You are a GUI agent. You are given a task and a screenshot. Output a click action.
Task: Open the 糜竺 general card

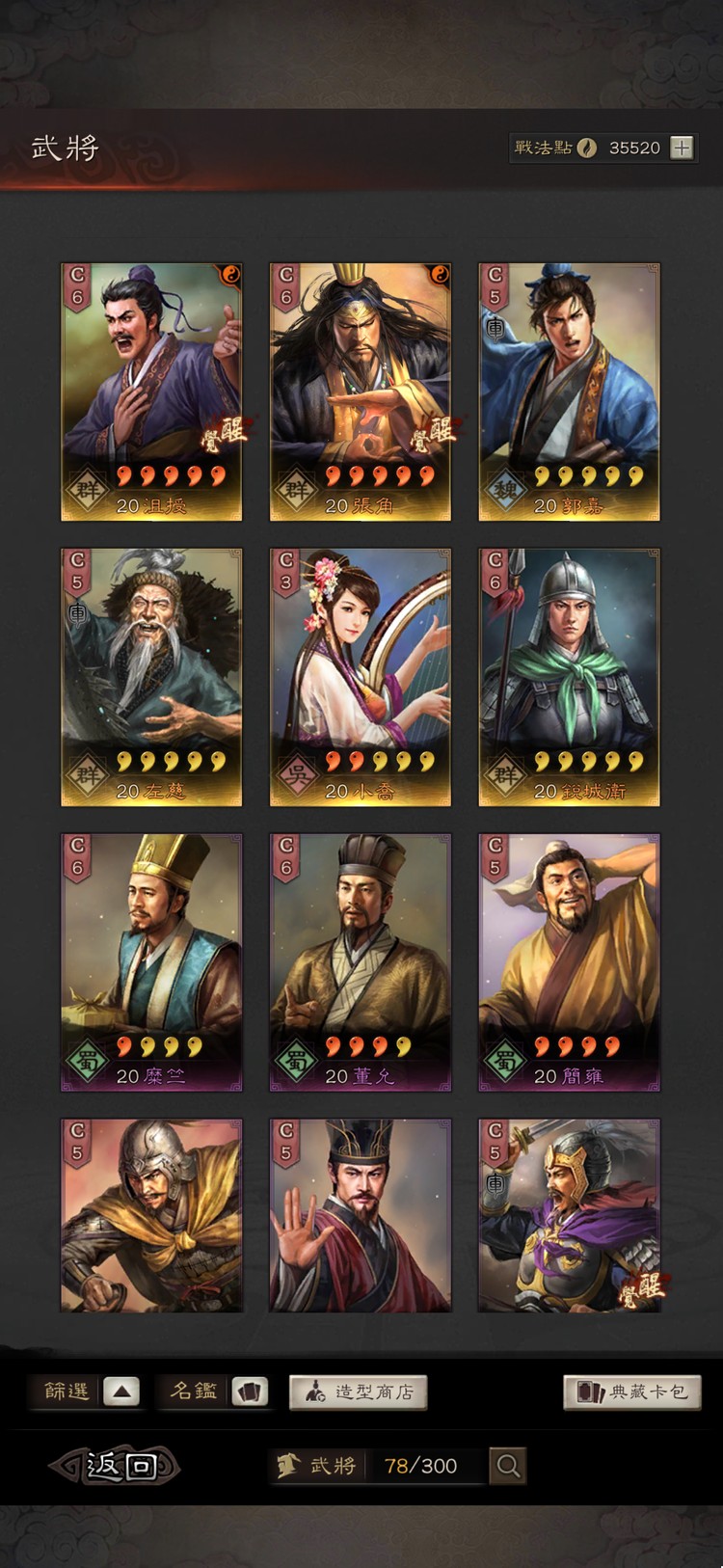point(151,961)
